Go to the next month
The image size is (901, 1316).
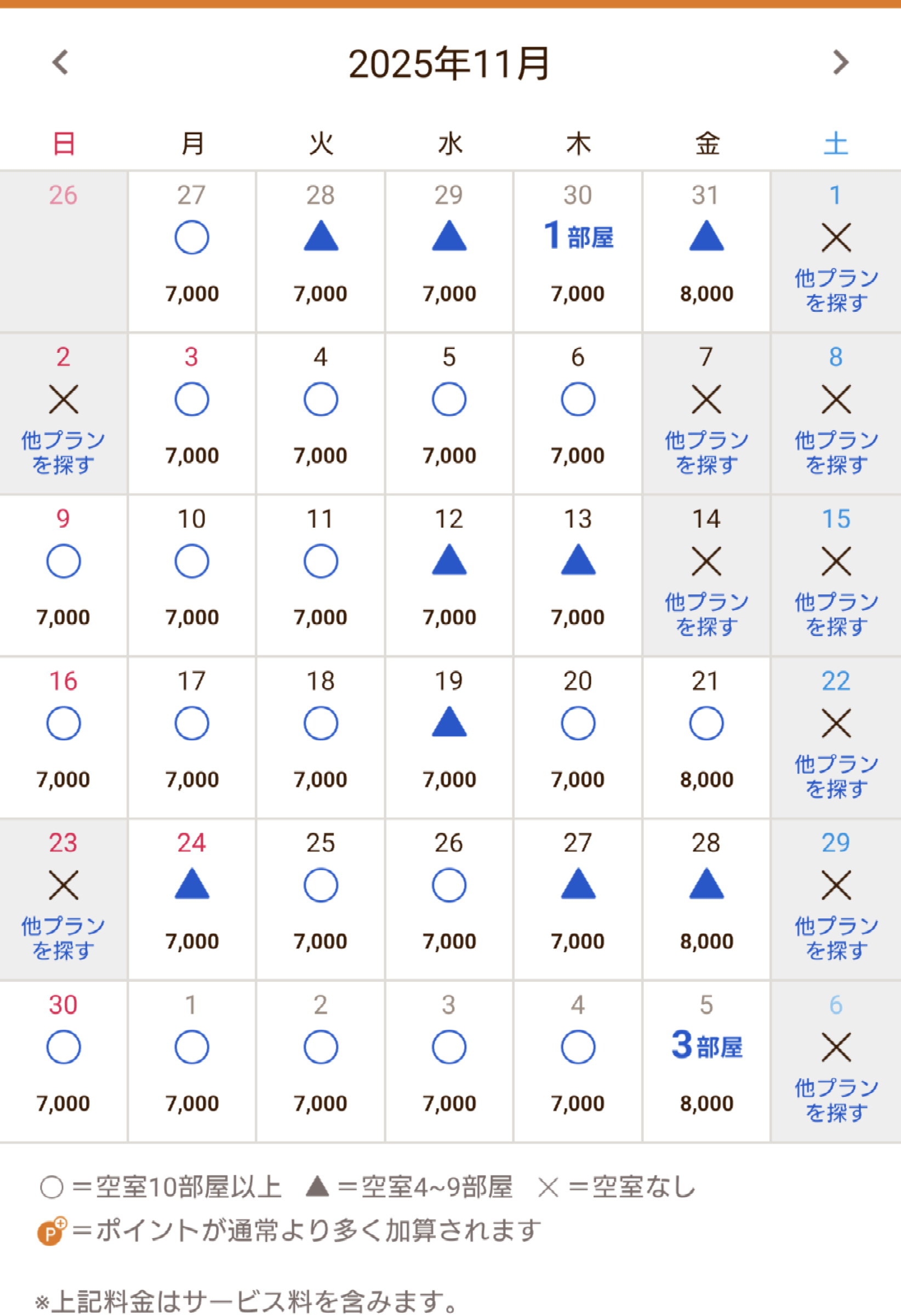[840, 62]
